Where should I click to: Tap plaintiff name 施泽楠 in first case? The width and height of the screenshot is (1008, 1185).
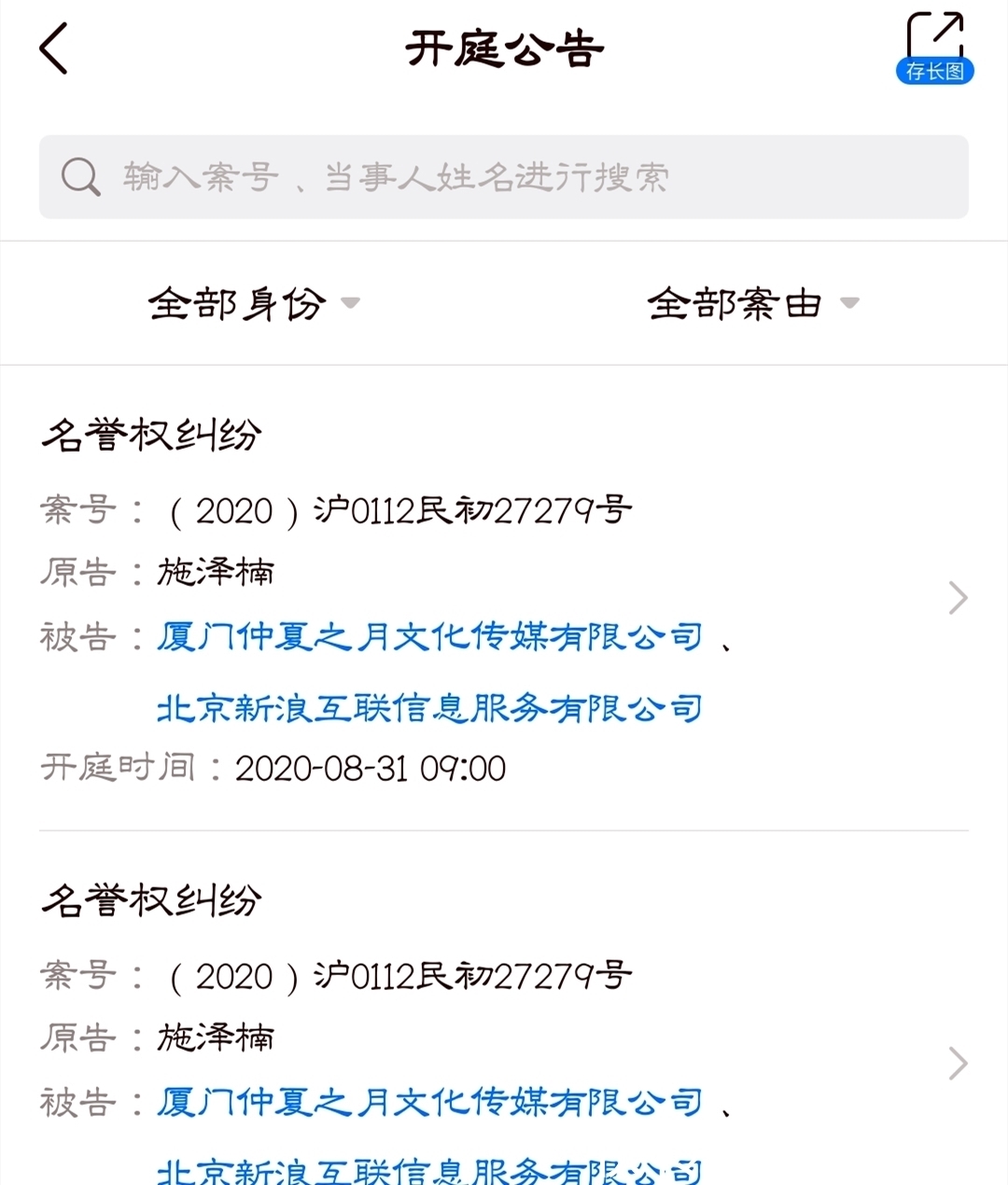(216, 573)
